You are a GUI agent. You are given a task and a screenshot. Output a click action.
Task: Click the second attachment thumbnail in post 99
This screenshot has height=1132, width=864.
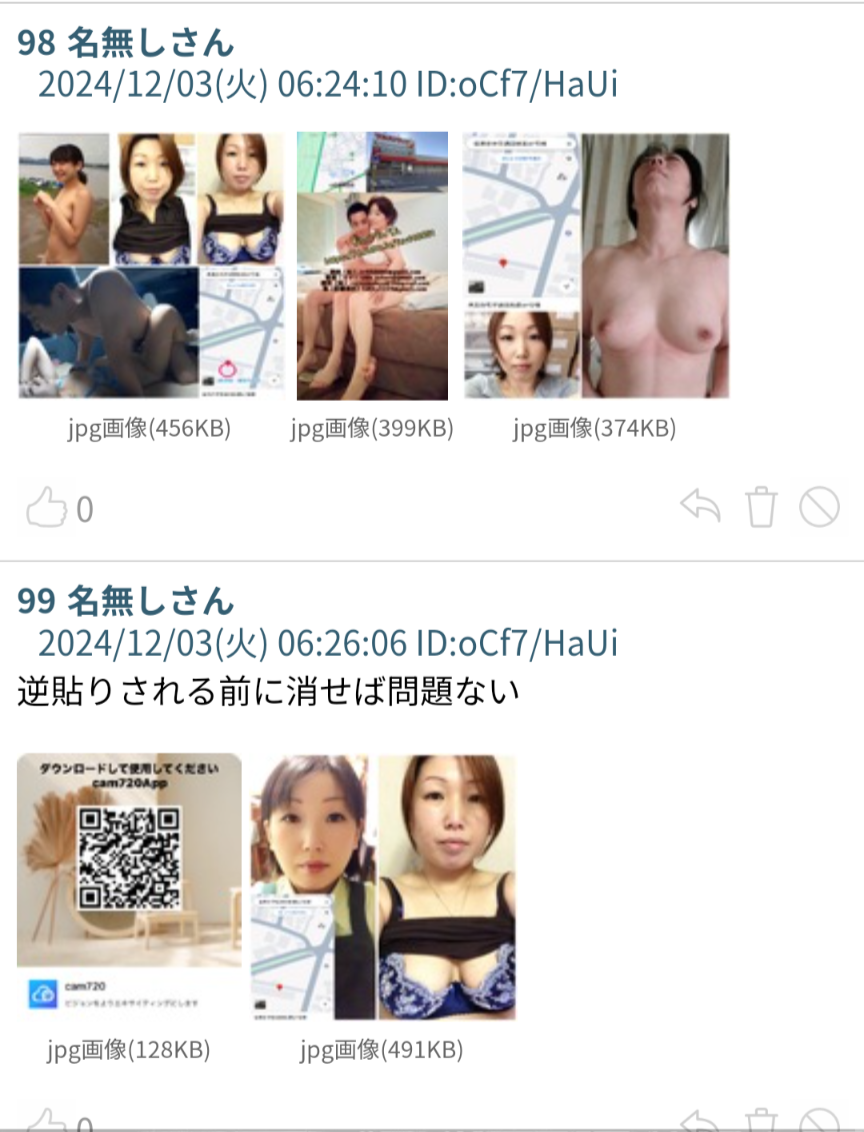382,880
